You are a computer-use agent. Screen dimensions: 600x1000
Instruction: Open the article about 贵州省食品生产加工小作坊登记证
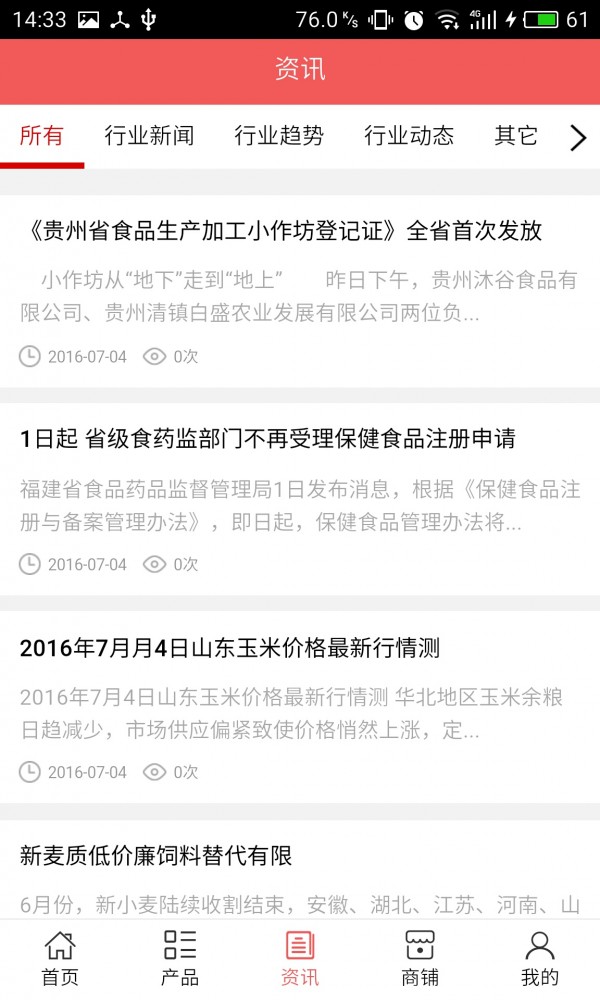tap(281, 231)
